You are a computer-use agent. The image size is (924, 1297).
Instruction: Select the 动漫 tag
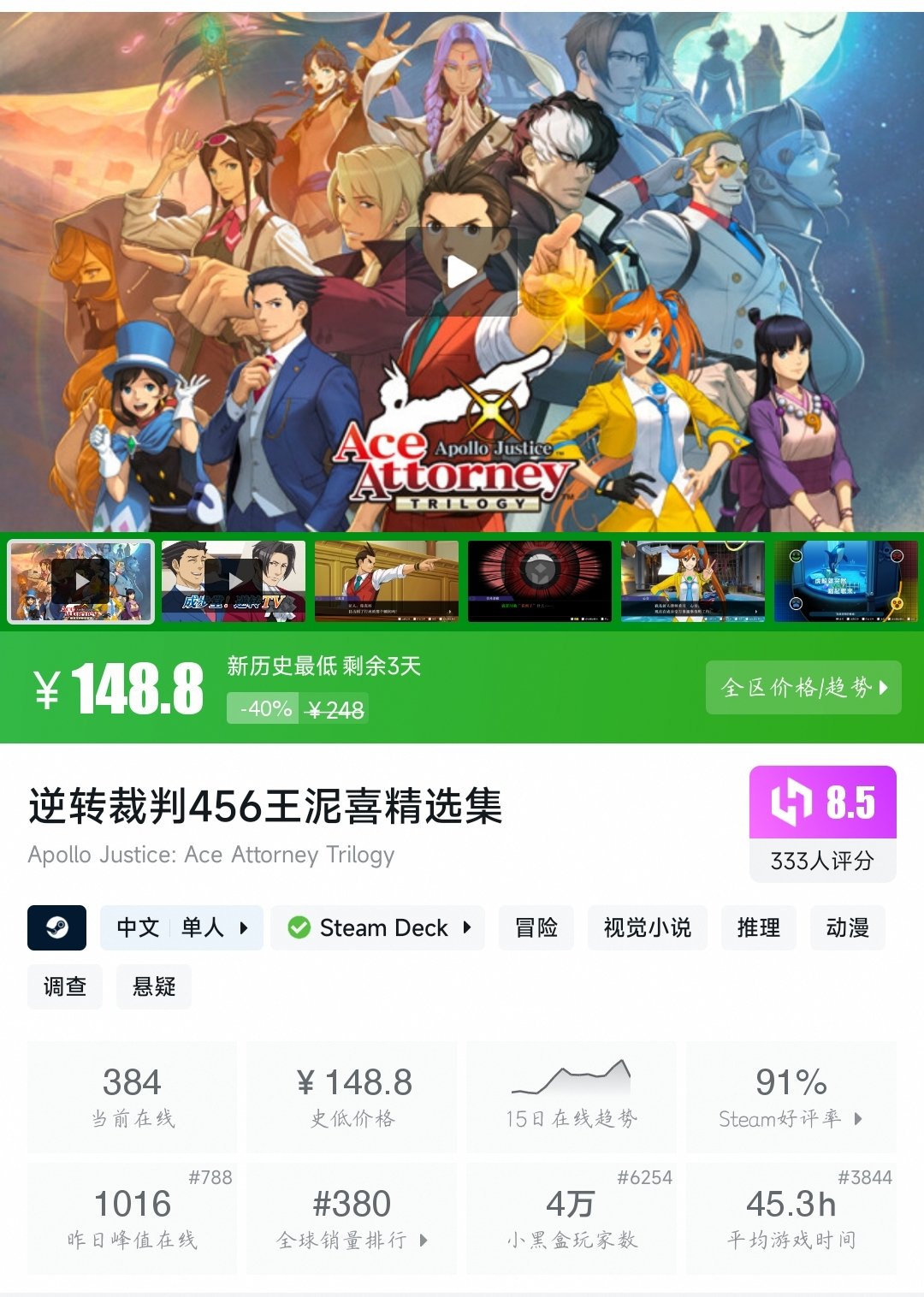point(847,927)
